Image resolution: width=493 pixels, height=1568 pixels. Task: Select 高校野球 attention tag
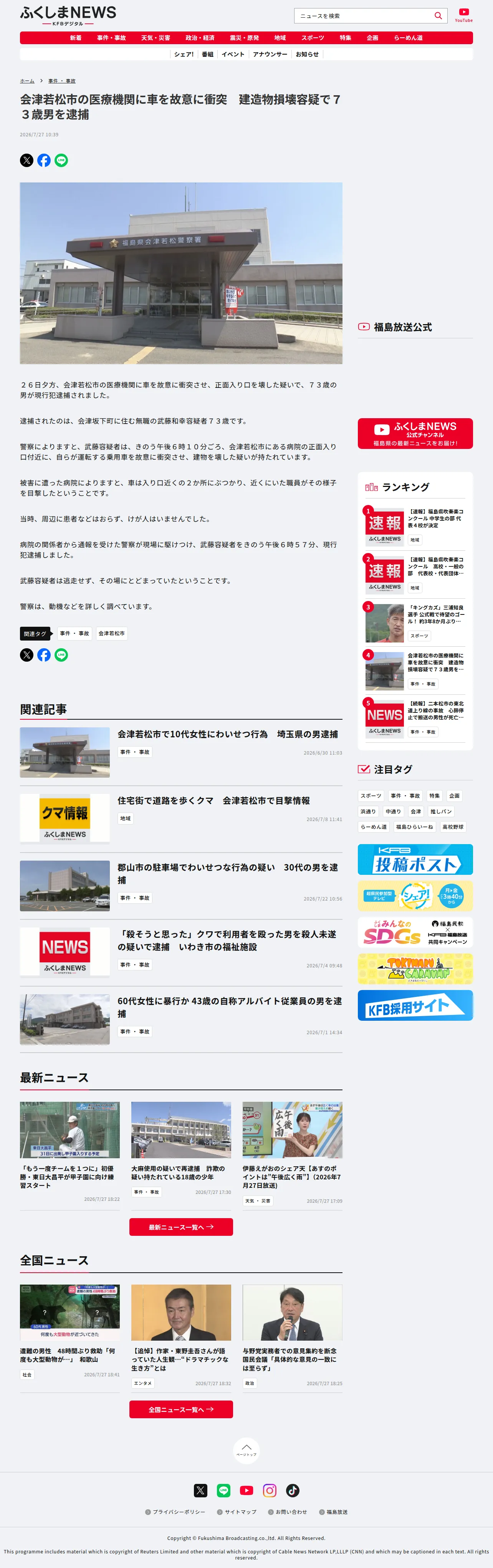pos(453,827)
